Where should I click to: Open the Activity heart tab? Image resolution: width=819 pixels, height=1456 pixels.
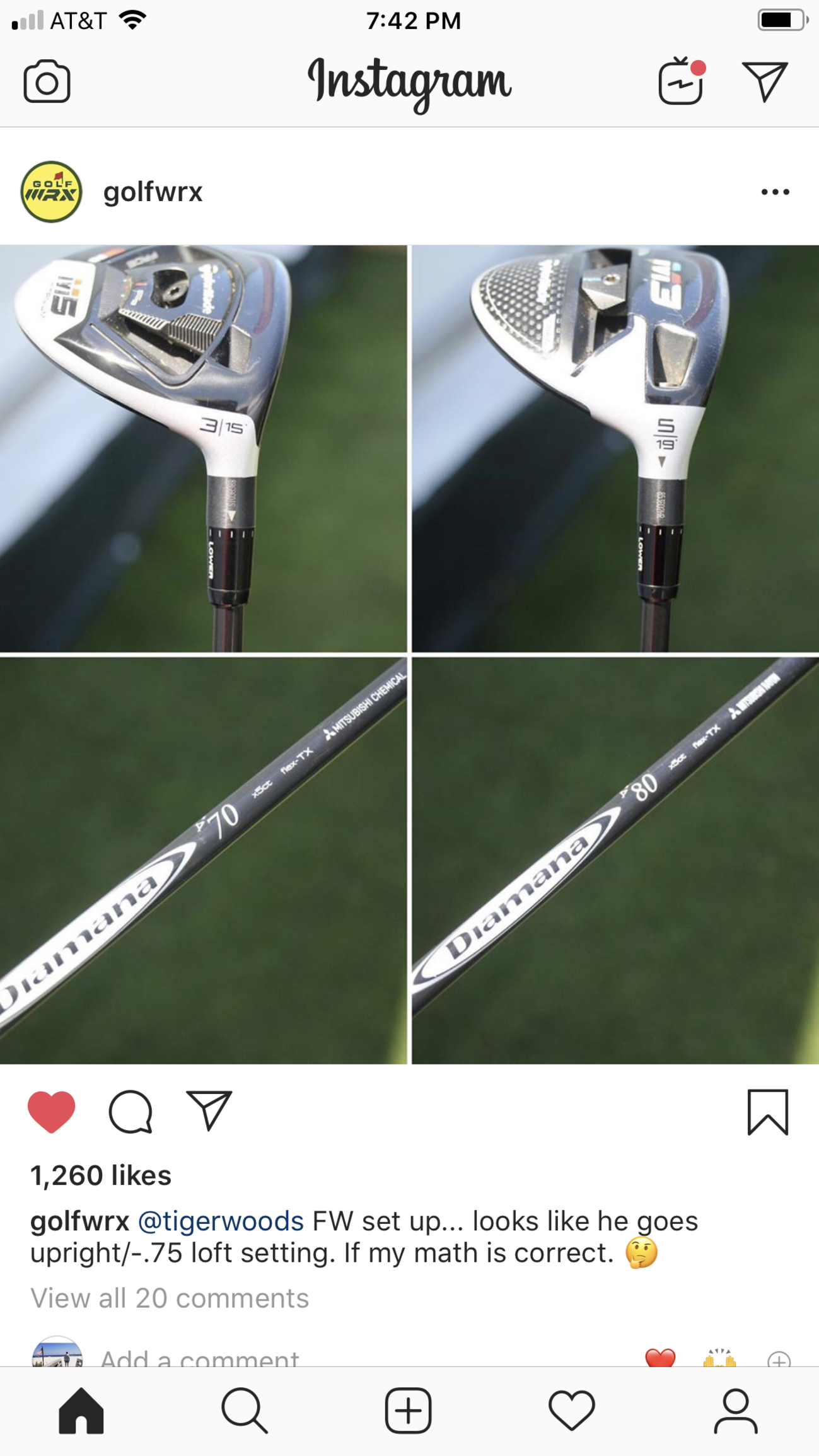click(571, 1411)
